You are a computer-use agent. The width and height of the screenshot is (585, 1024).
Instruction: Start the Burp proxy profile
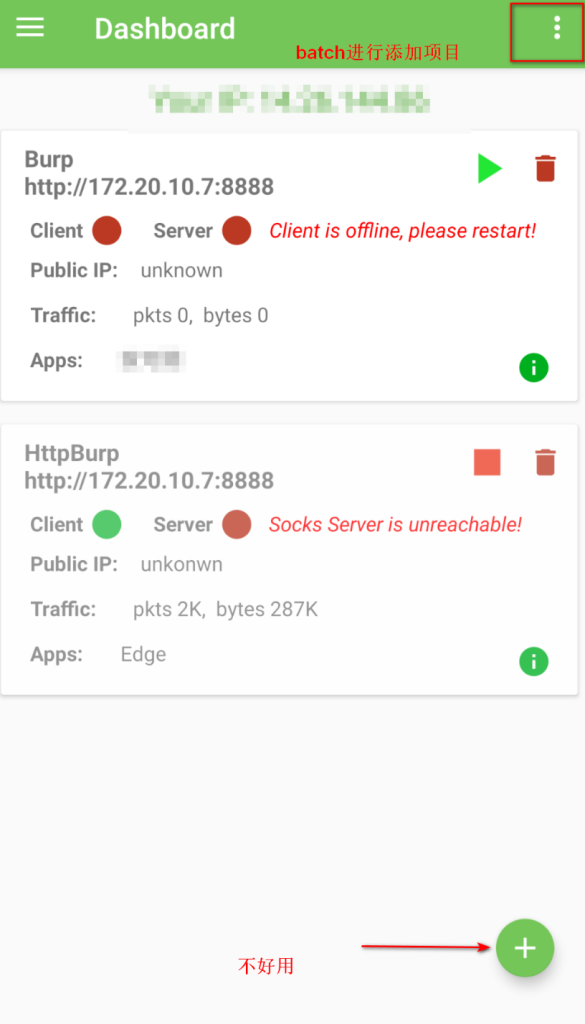489,168
